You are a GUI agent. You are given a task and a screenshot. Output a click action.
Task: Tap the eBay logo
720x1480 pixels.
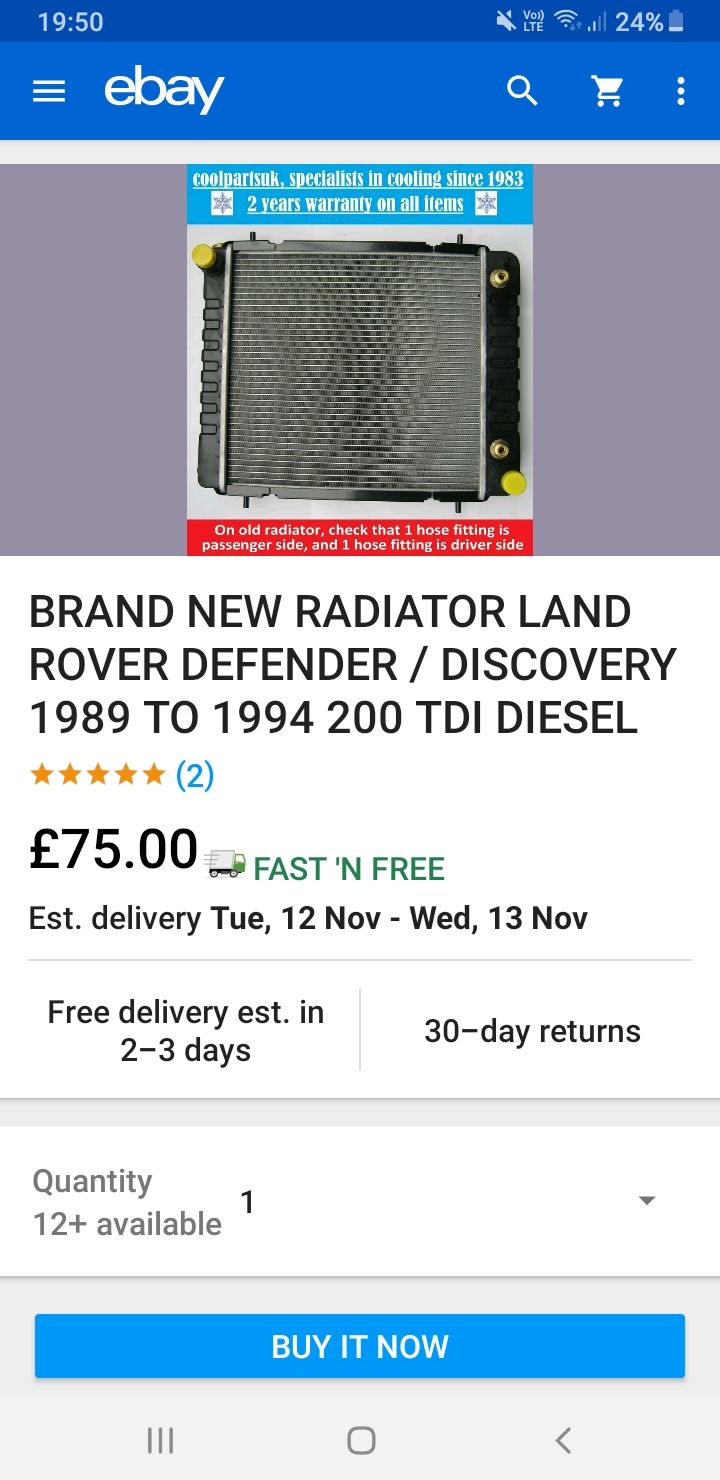coord(164,92)
